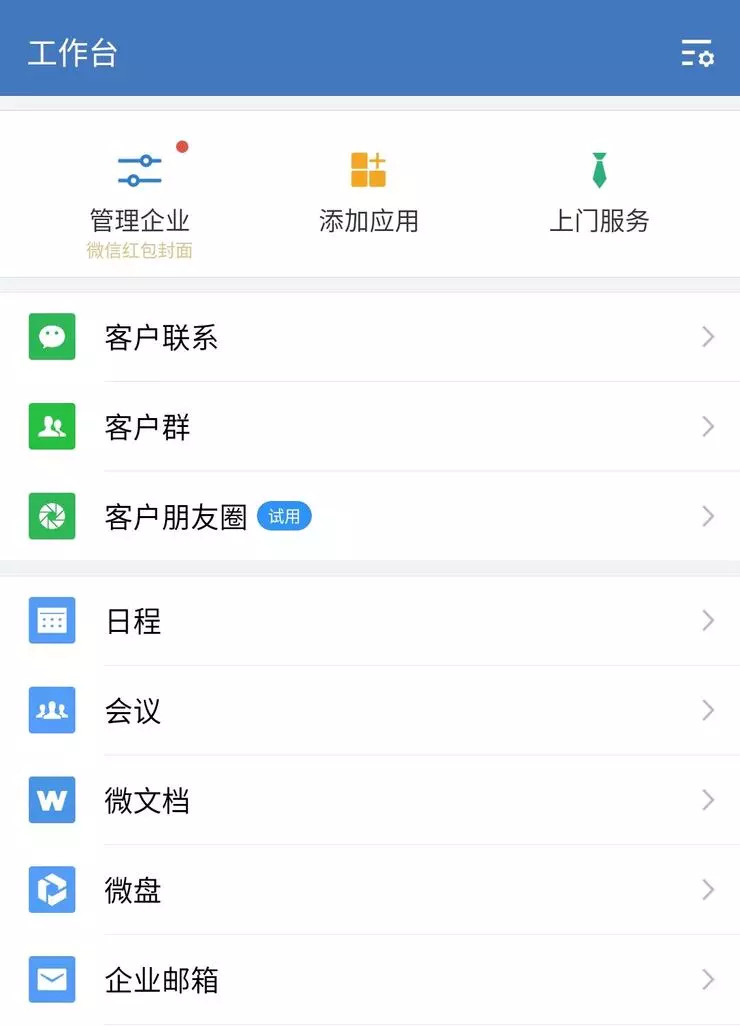Open 客户朋友圈 trial feature

click(370, 516)
